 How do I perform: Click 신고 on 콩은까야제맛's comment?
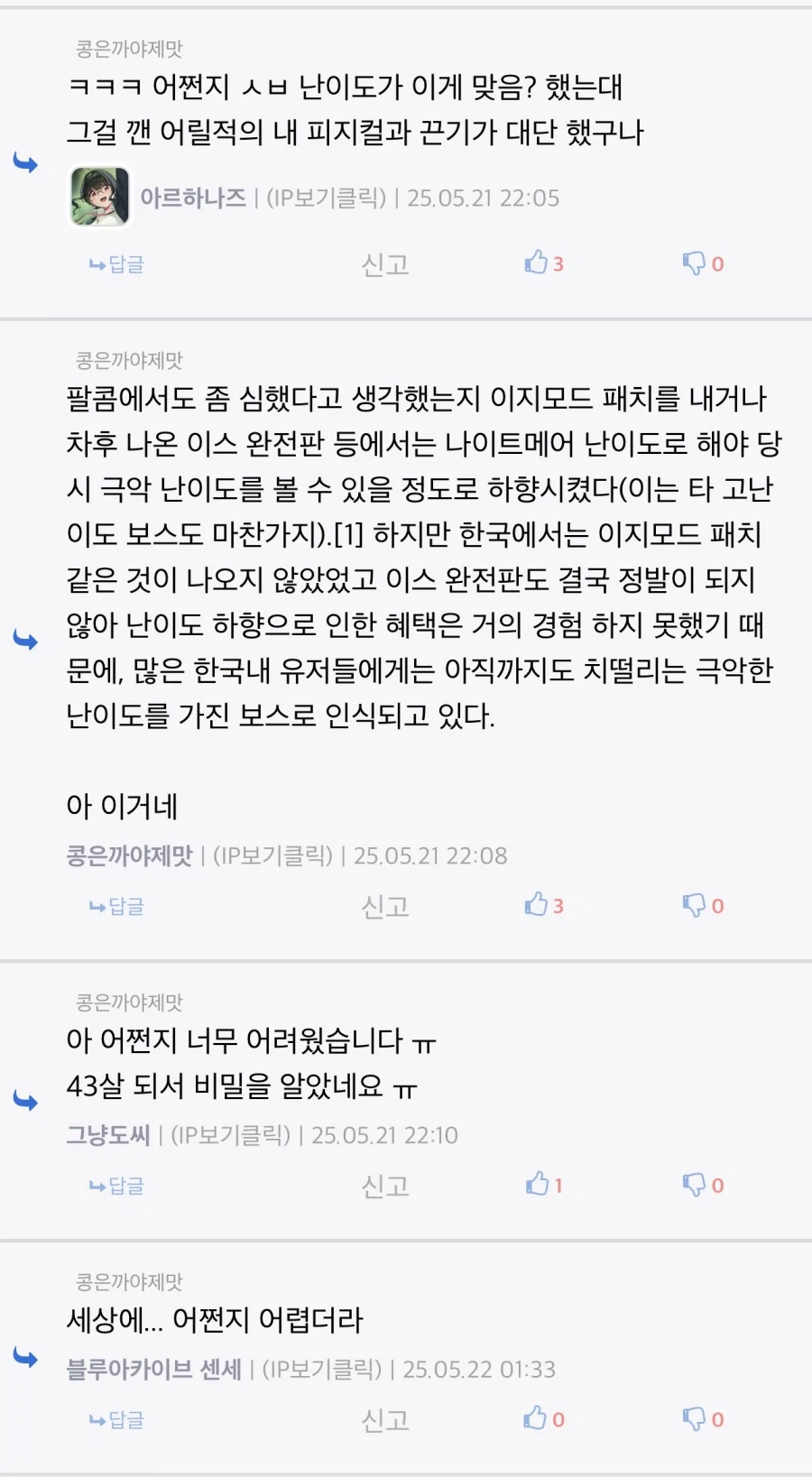pyautogui.click(x=386, y=905)
